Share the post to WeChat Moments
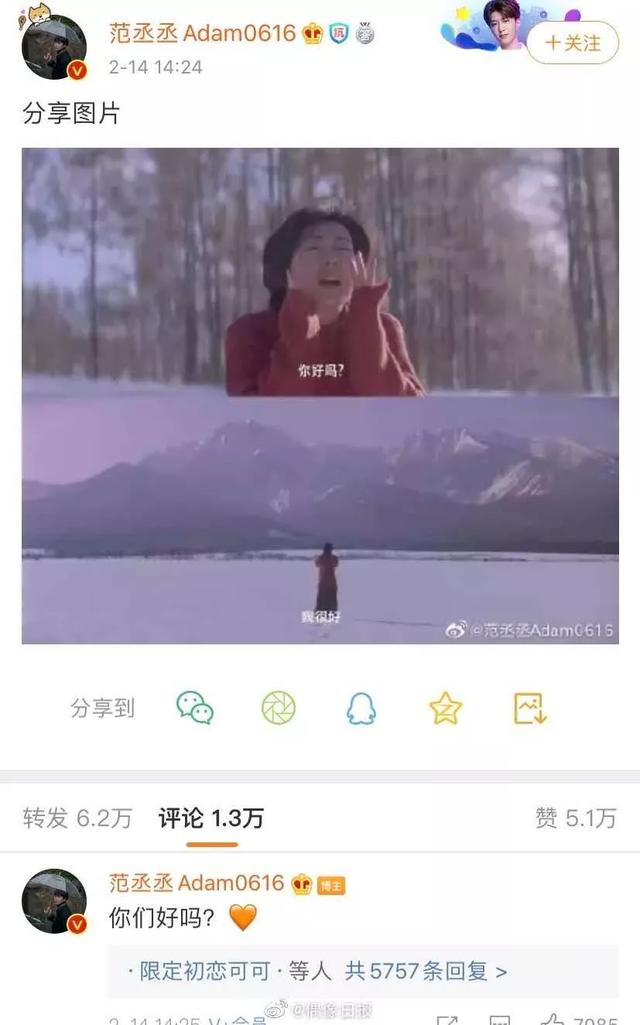This screenshot has height=1025, width=640. [278, 708]
